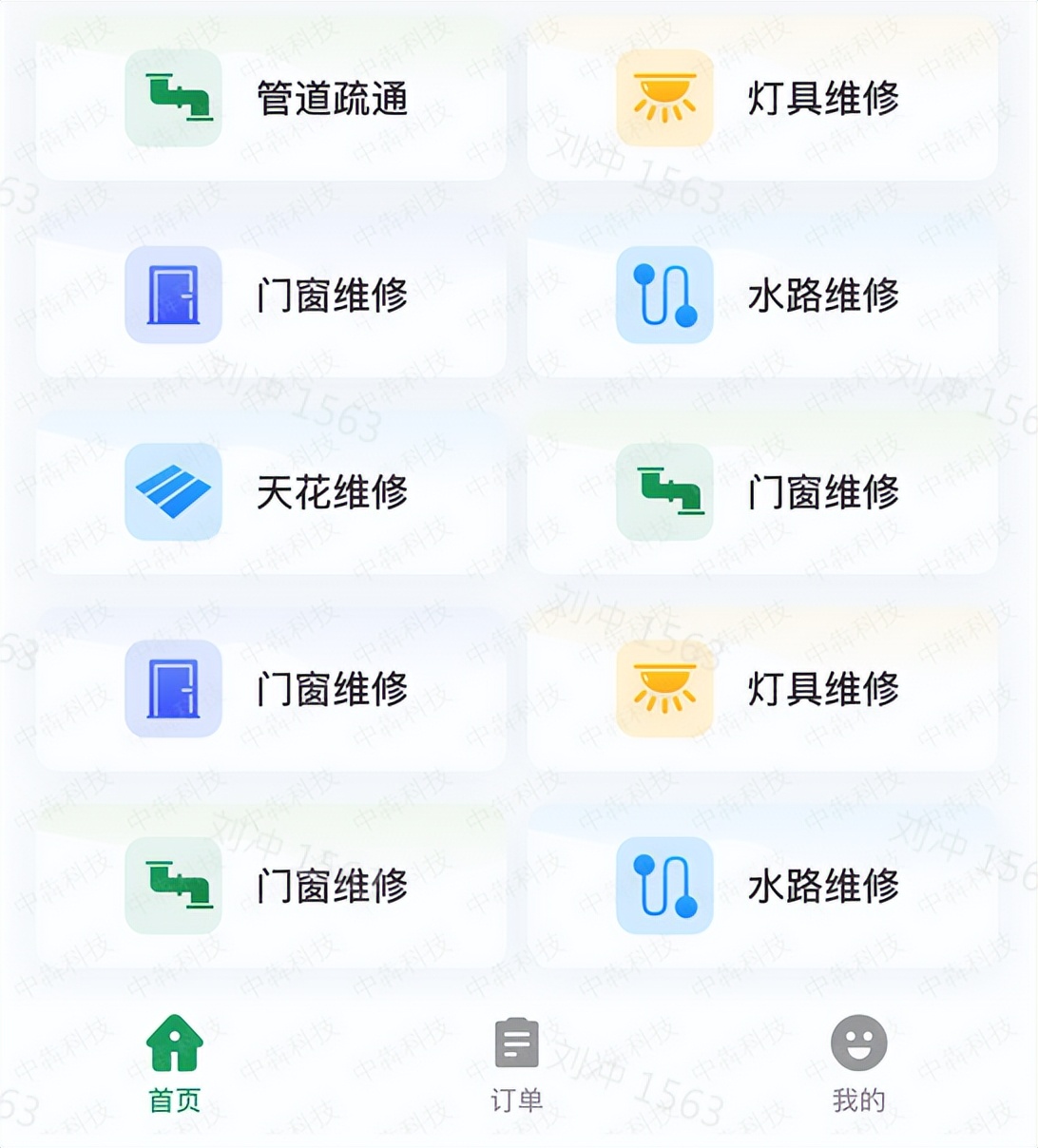Click the top-right 灯具维修 text label
1038x1148 pixels.
(x=823, y=96)
